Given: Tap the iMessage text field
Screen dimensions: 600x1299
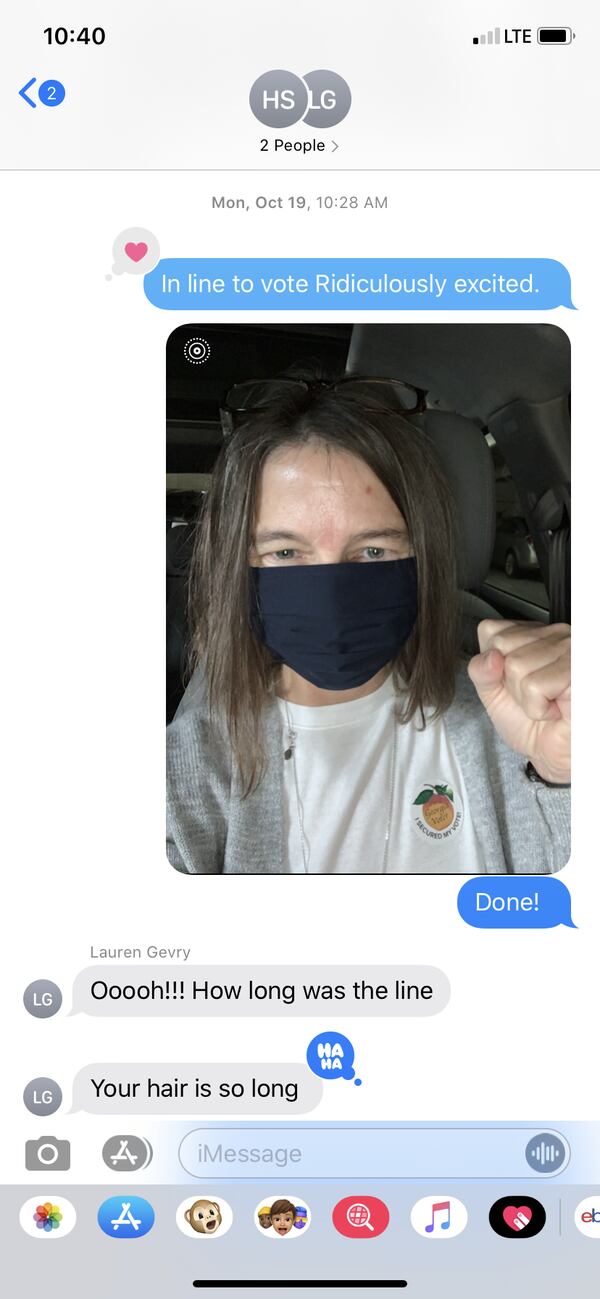Looking at the screenshot, I should coord(350,1153).
